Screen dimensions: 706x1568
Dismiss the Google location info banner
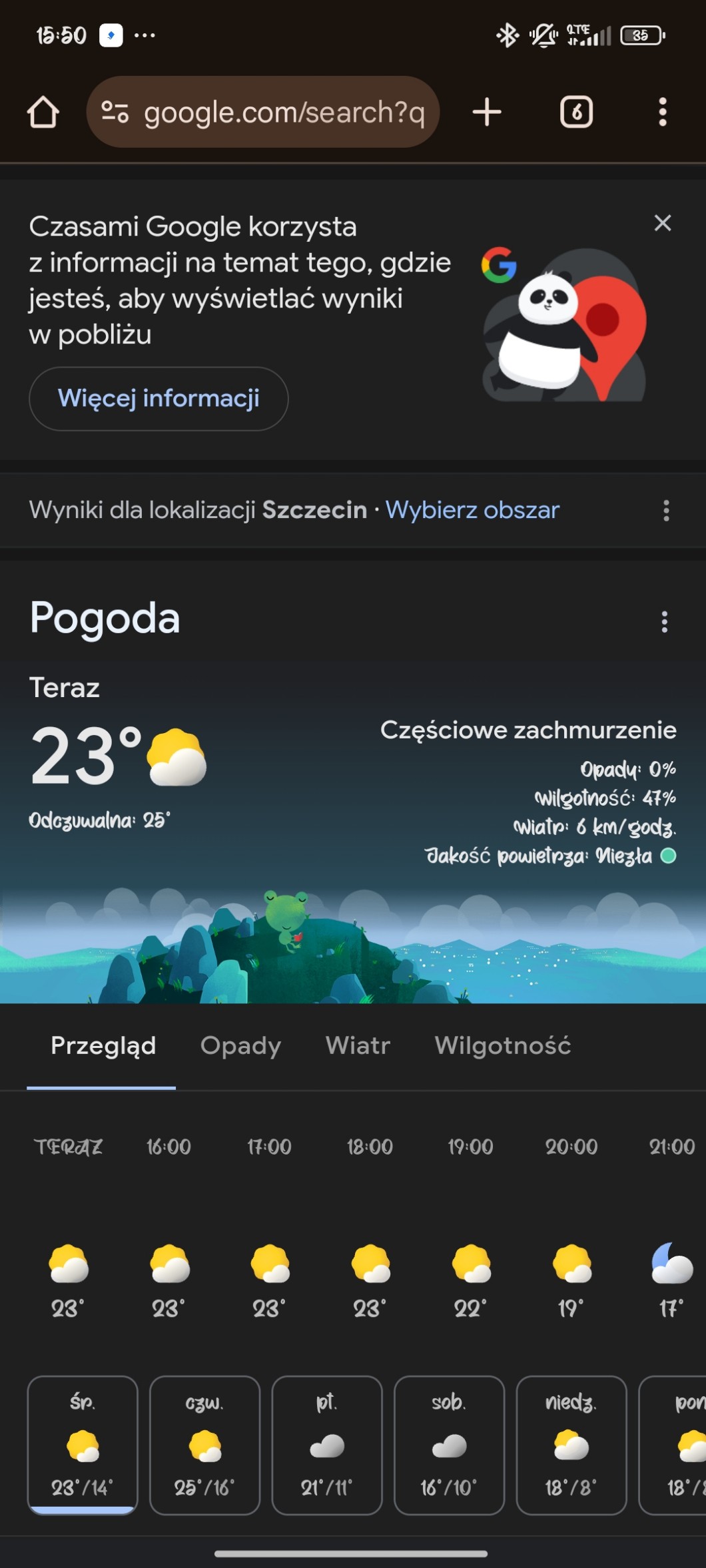coord(662,223)
